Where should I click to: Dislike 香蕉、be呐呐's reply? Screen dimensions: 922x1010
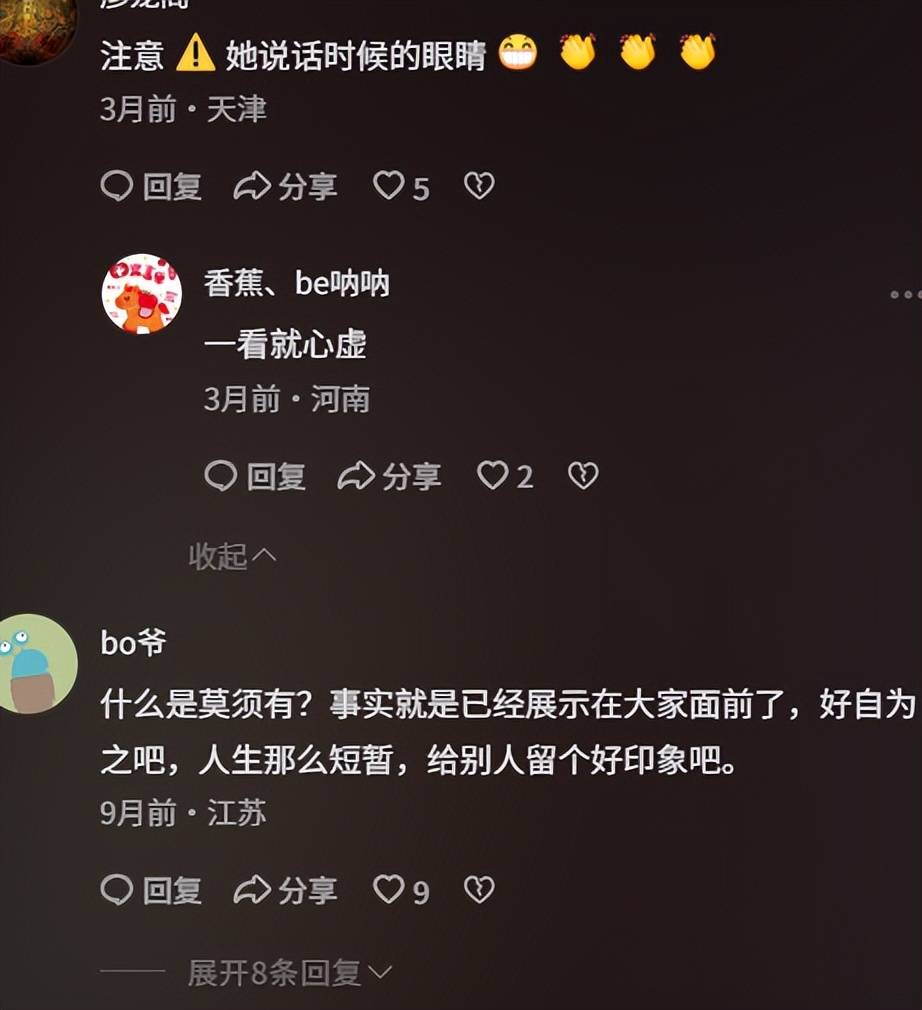pos(583,476)
